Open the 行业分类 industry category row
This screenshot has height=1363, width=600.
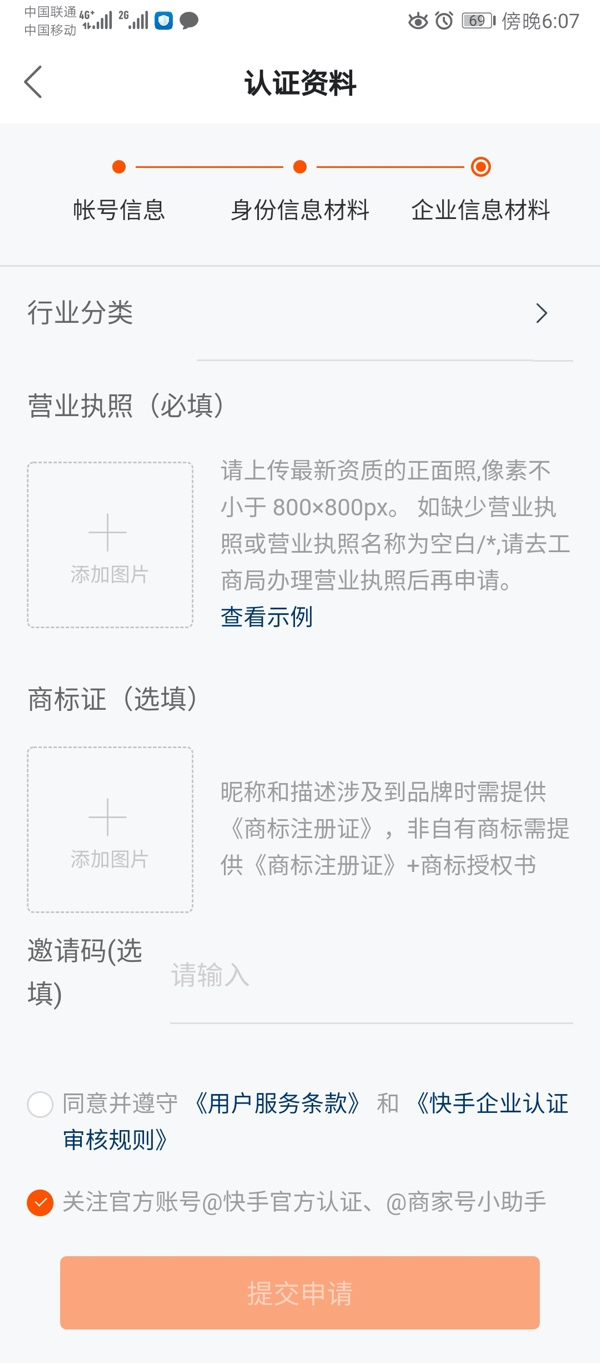[x=300, y=314]
